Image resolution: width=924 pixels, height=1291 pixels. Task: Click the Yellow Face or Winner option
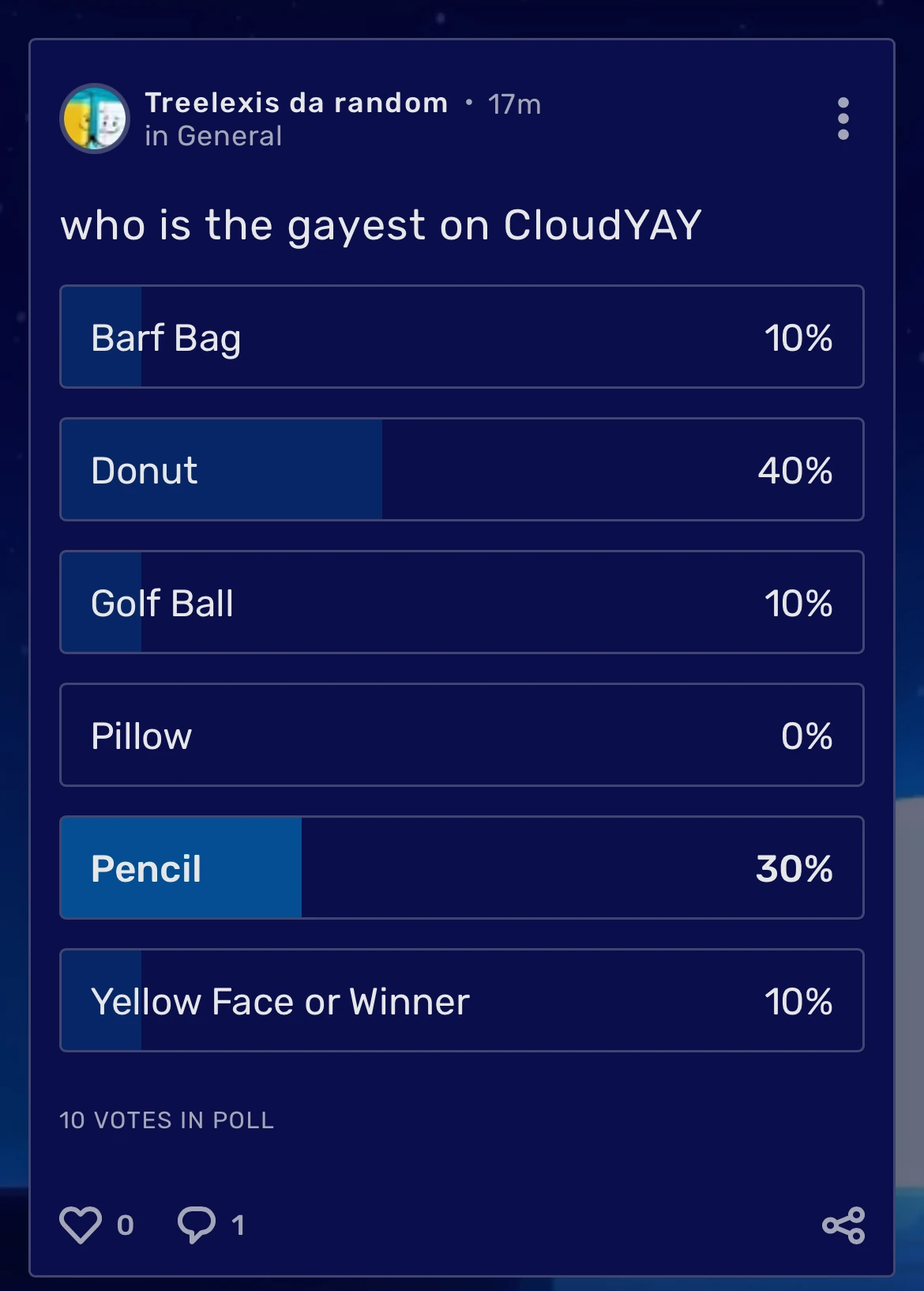[x=462, y=1000]
